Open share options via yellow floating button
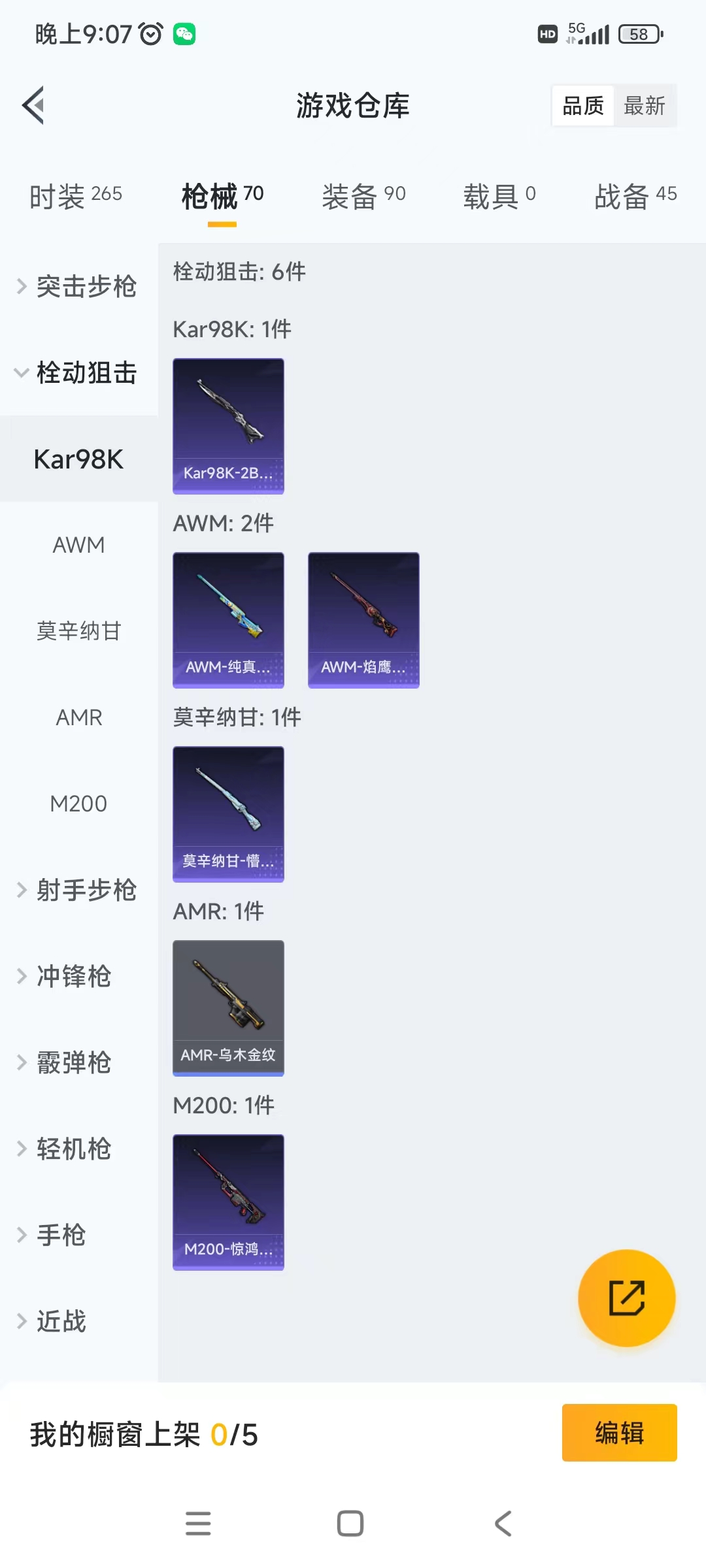 pos(626,1299)
